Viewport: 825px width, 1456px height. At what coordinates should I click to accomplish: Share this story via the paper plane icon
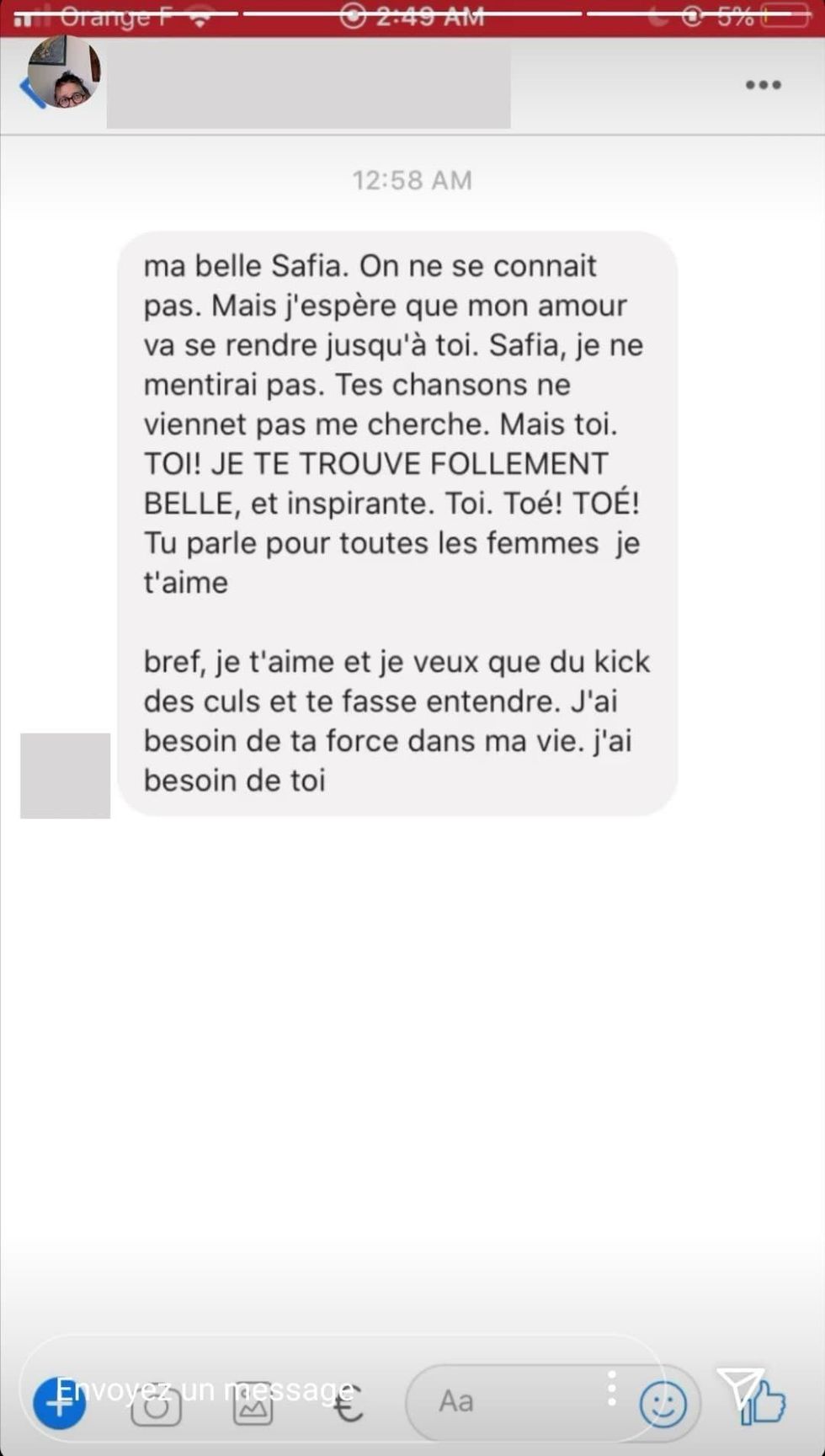pos(740,1387)
